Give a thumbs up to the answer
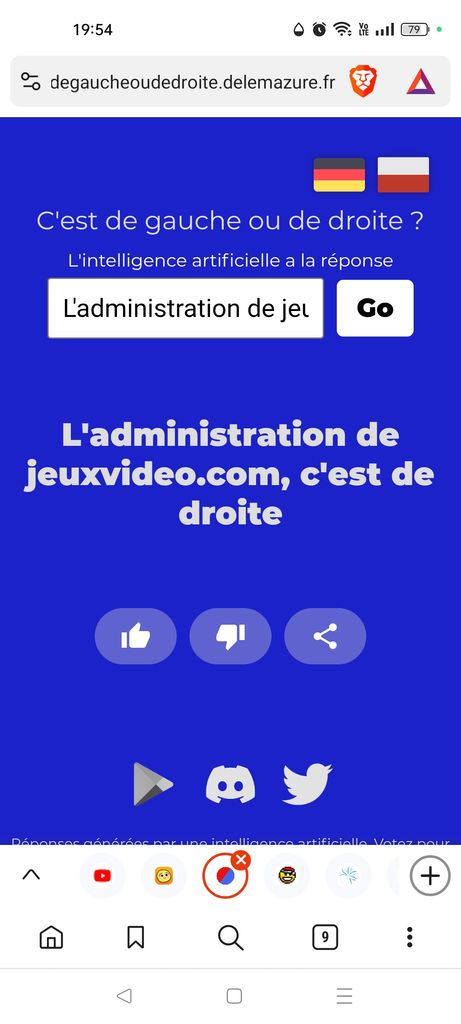The width and height of the screenshot is (461, 1024). [136, 636]
